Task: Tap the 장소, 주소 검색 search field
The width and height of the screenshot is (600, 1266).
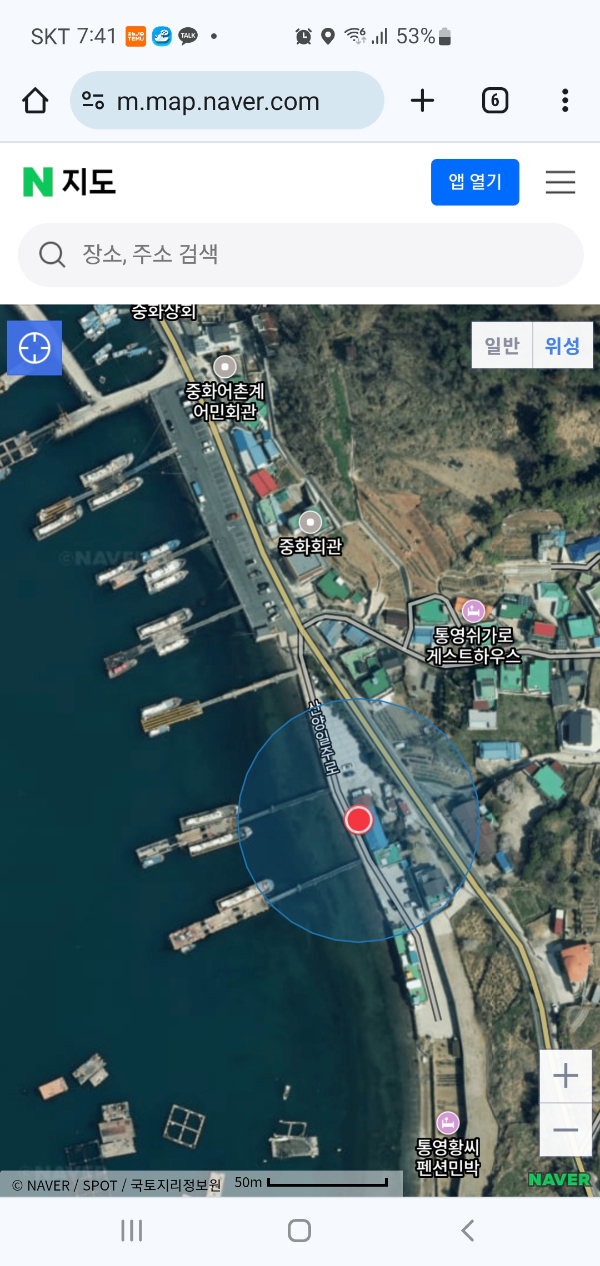Action: point(300,255)
